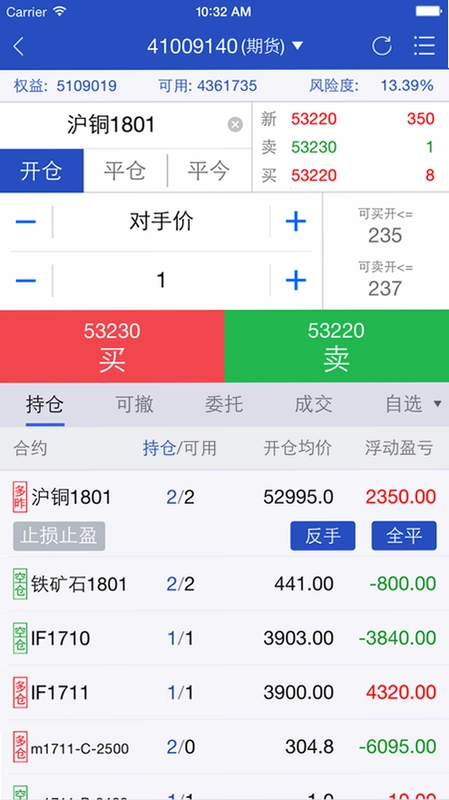Increase the price with the plus beside 对手价
This screenshot has width=449, height=800.
click(296, 222)
